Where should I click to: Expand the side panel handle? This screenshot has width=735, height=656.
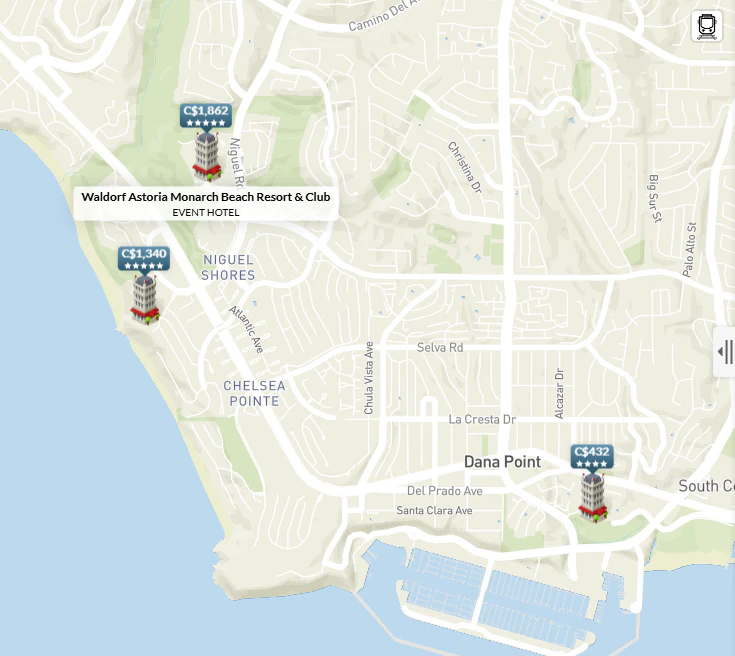click(725, 352)
